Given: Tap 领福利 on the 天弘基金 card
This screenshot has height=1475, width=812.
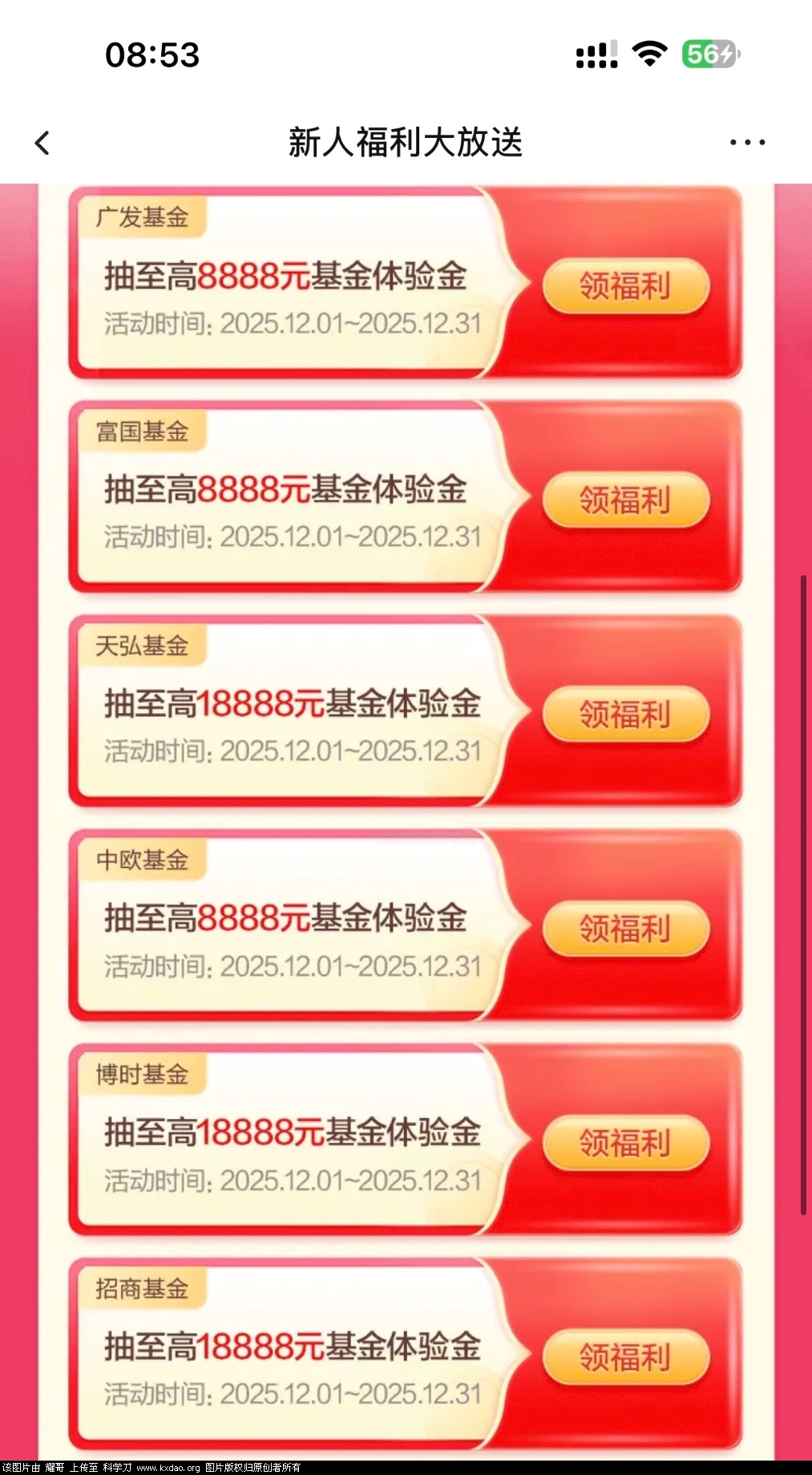Looking at the screenshot, I should coord(625,715).
